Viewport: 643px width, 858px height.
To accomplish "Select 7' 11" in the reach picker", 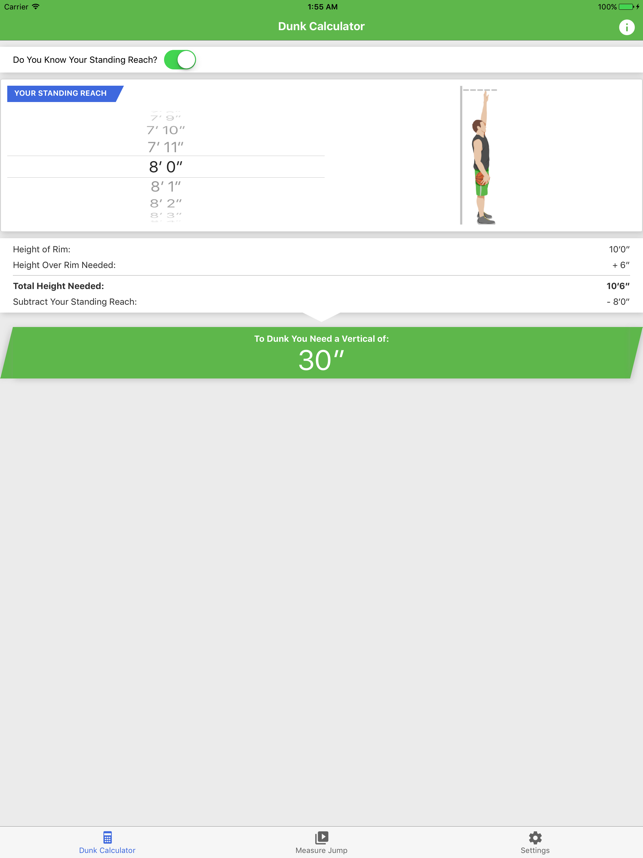I will (x=166, y=147).
